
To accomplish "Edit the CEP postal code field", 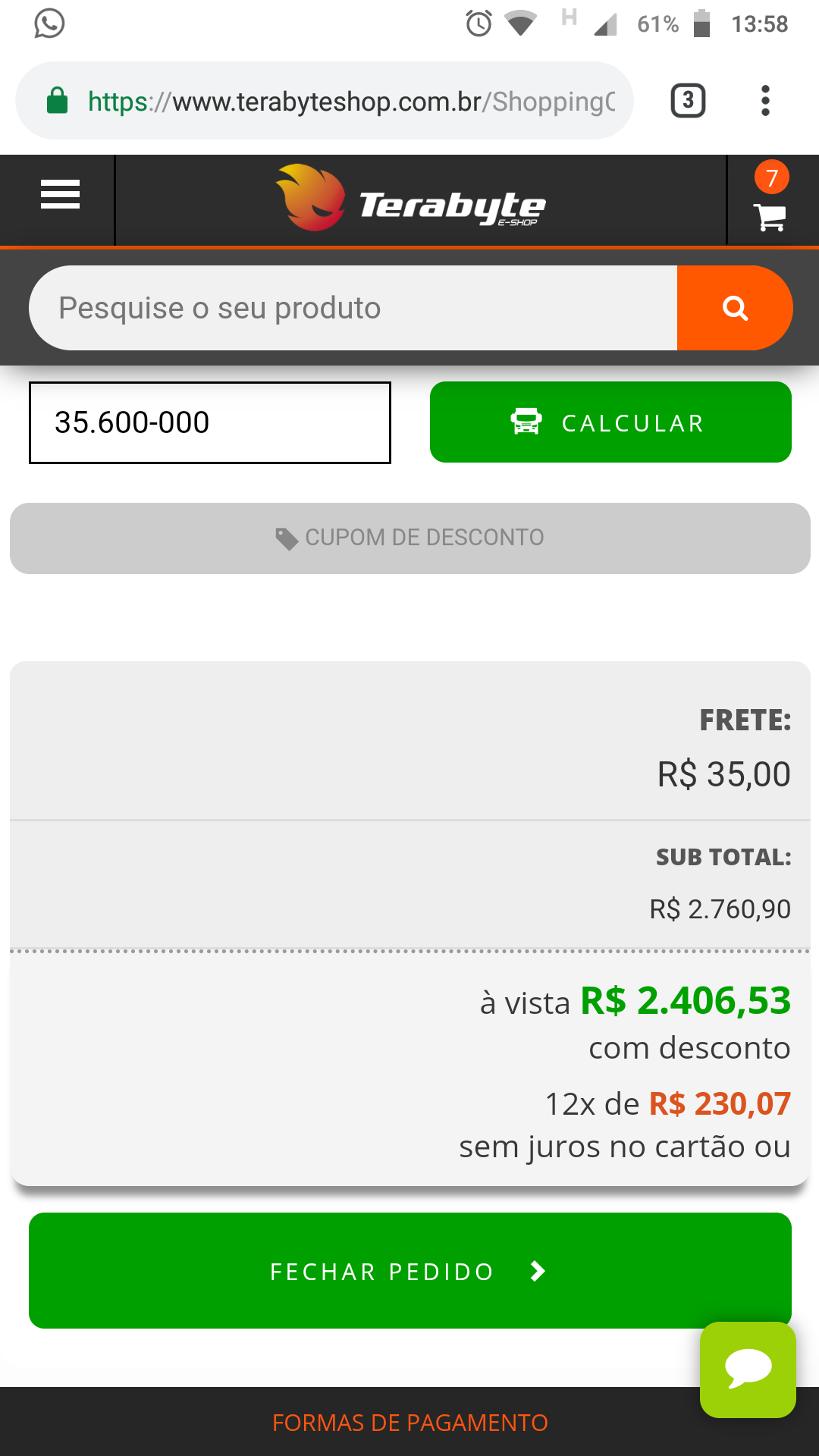I will point(210,422).
